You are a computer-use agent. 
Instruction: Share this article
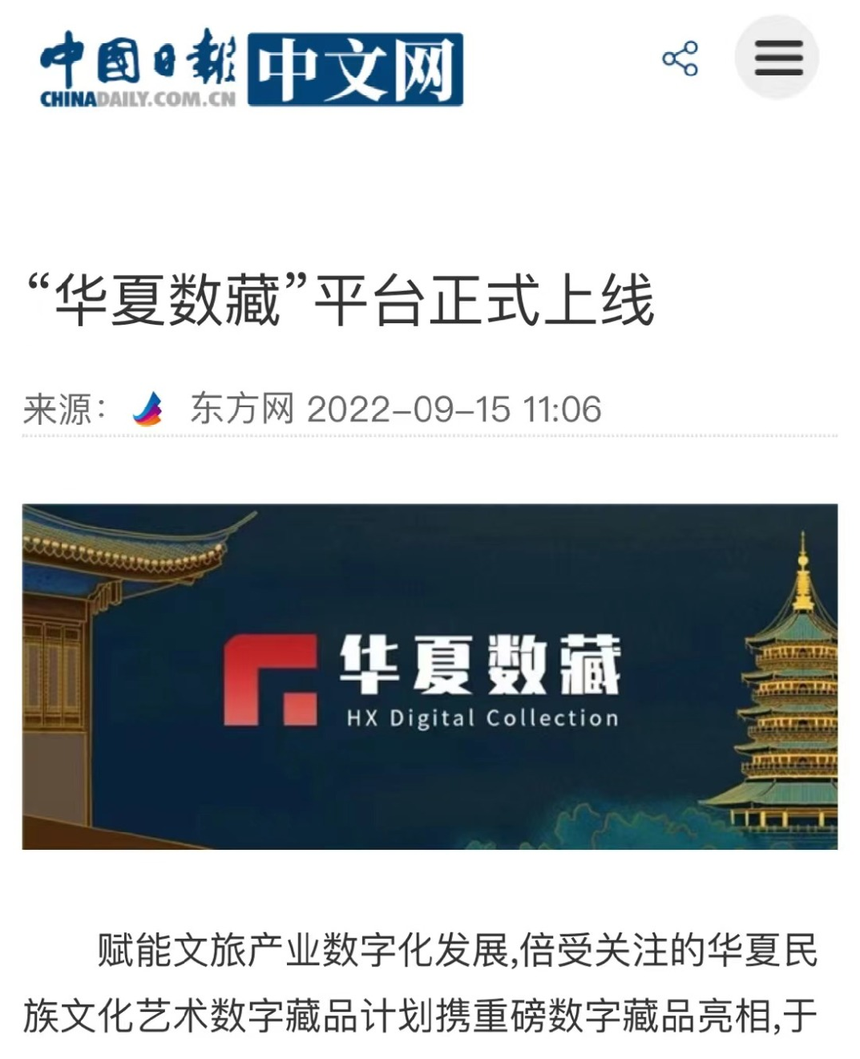[680, 59]
